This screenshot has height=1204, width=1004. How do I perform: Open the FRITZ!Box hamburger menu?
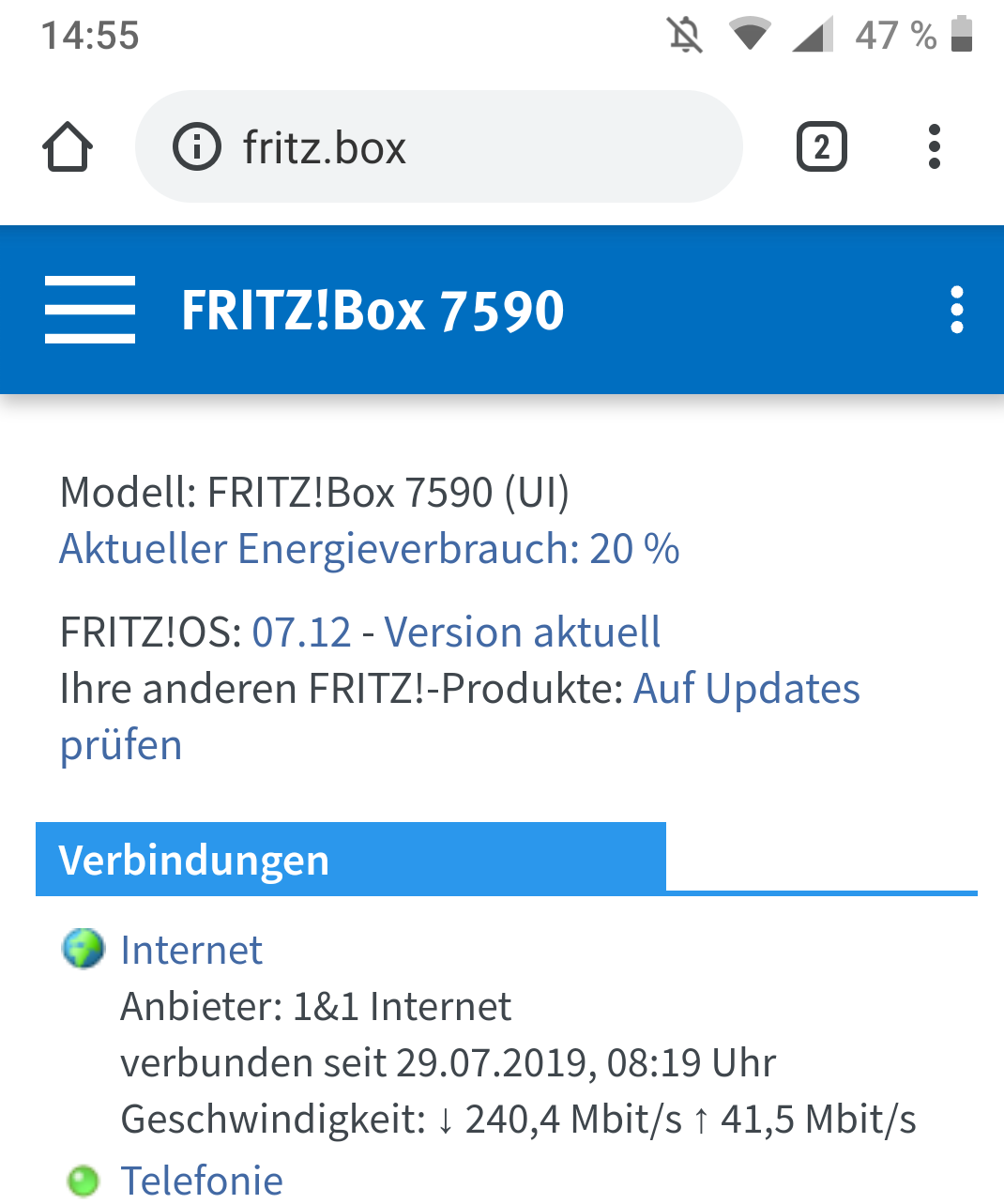point(90,310)
